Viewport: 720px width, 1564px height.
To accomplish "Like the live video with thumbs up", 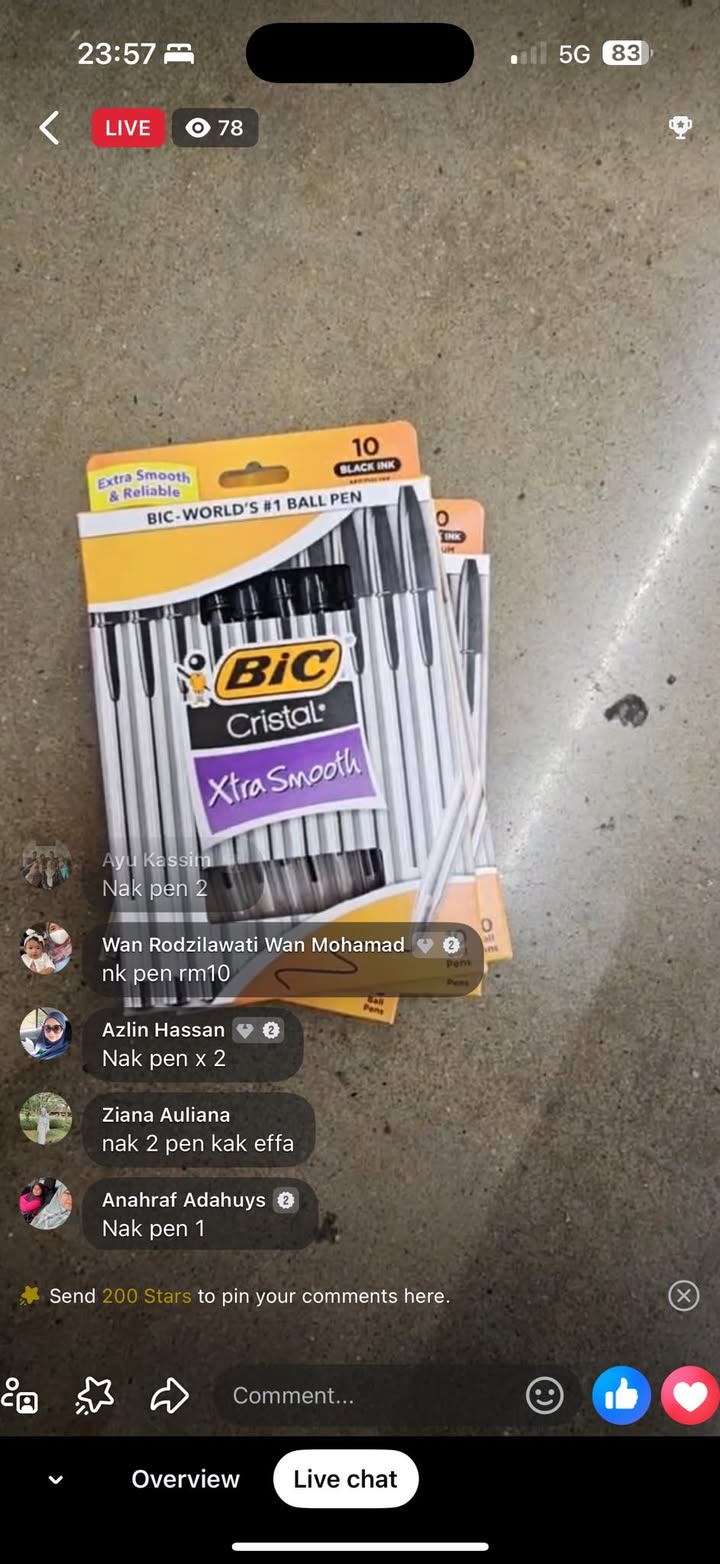I will pyautogui.click(x=621, y=1395).
